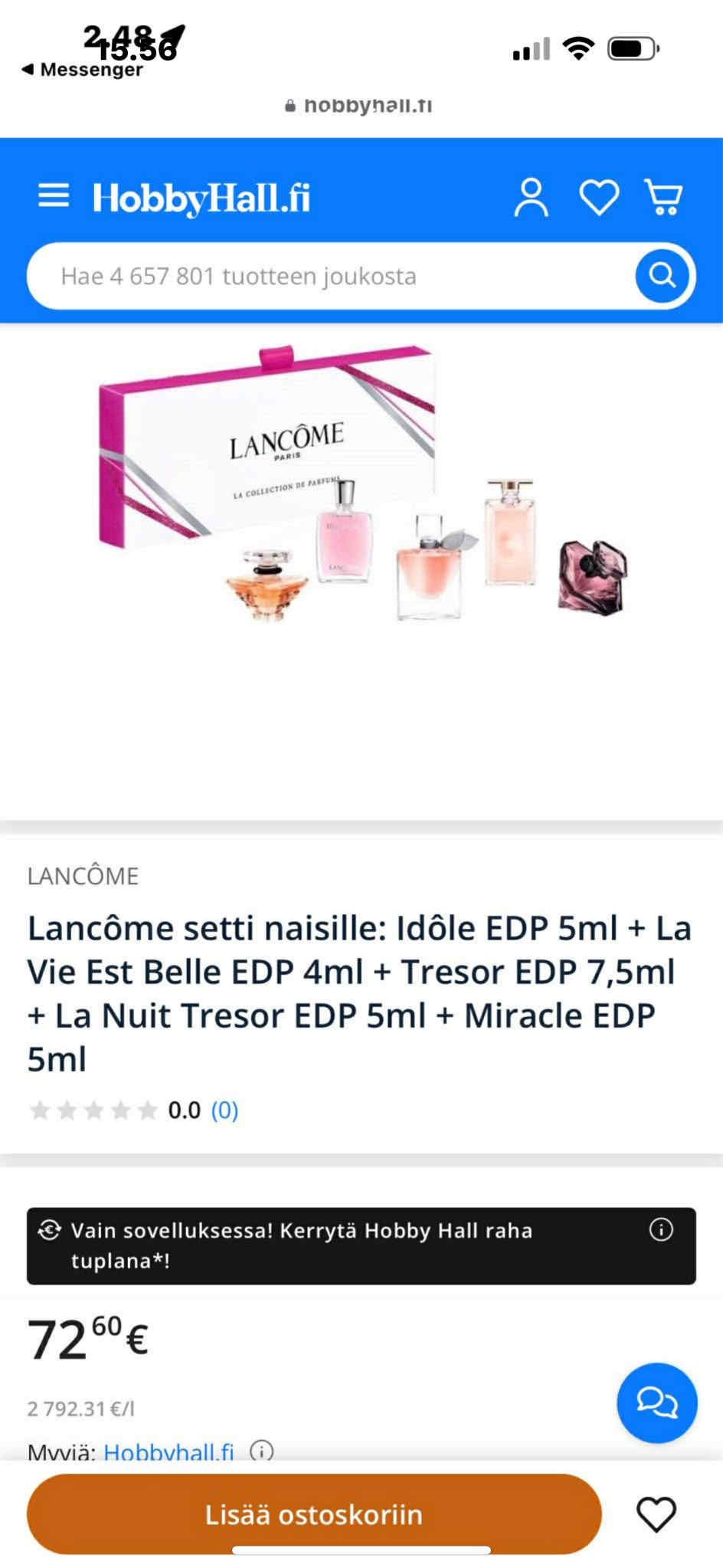Open the (0) reviews link
The height and width of the screenshot is (1568, 723).
click(224, 1110)
